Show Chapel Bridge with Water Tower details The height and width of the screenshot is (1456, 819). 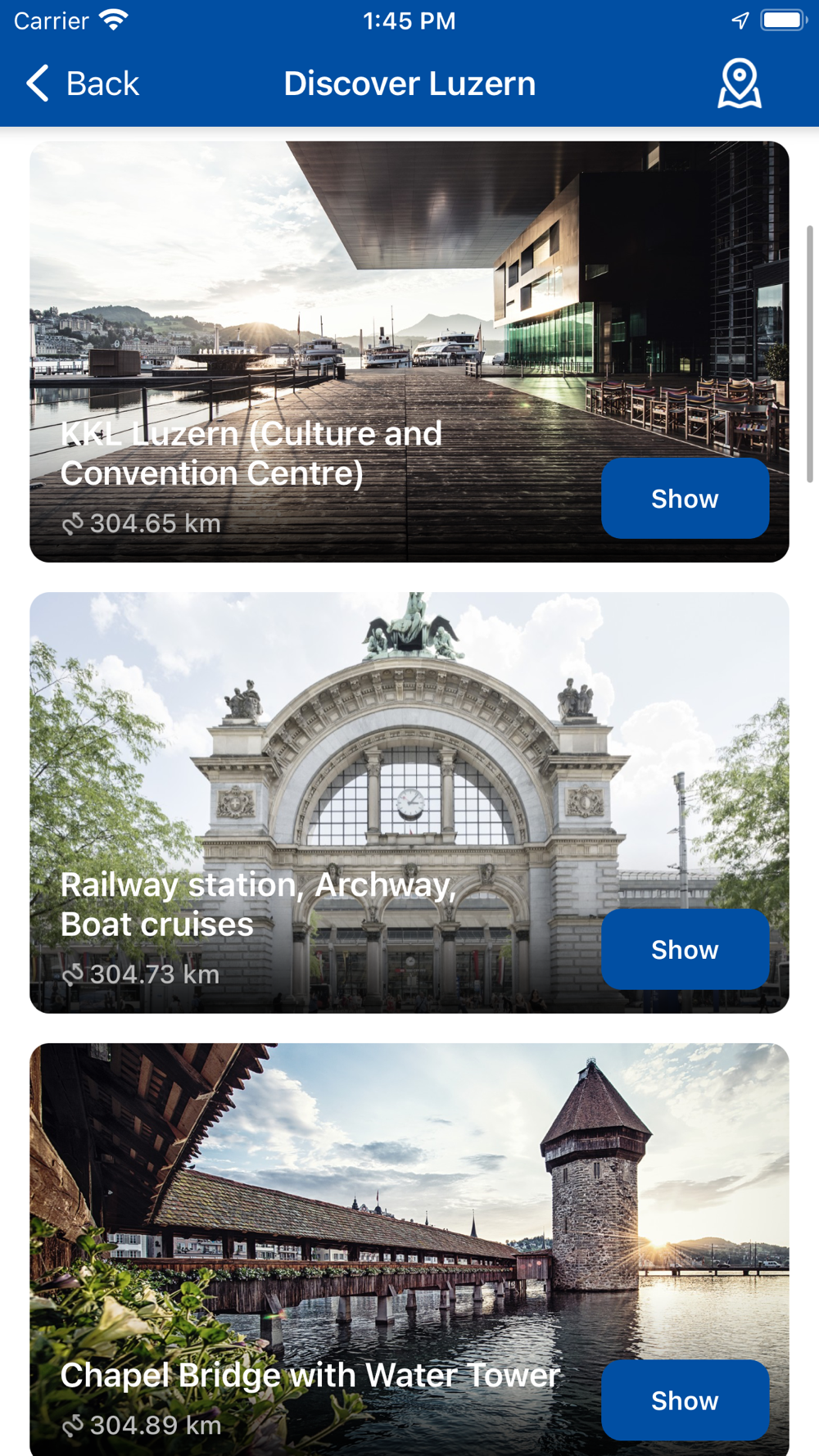pyautogui.click(x=685, y=1400)
